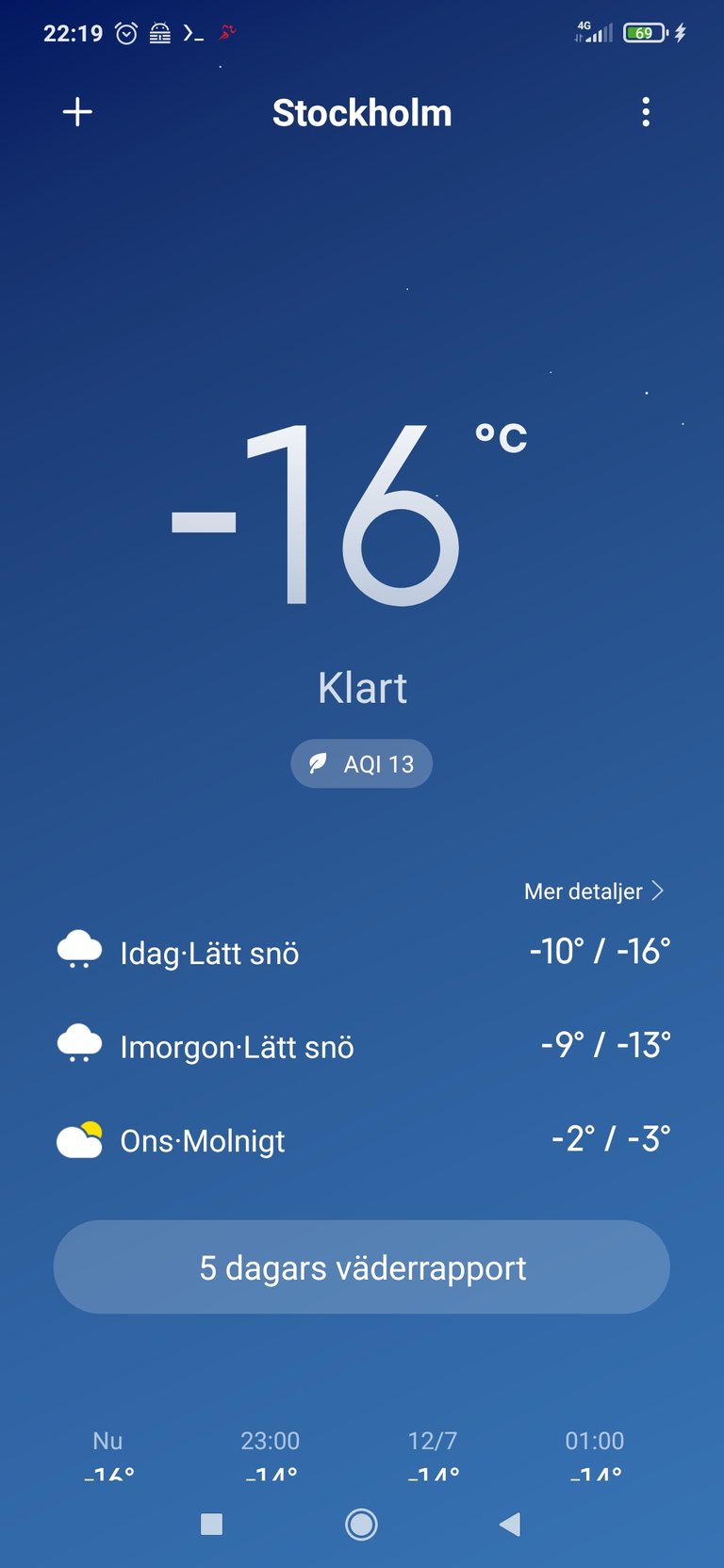Add a new city with the plus icon

pos(77,112)
